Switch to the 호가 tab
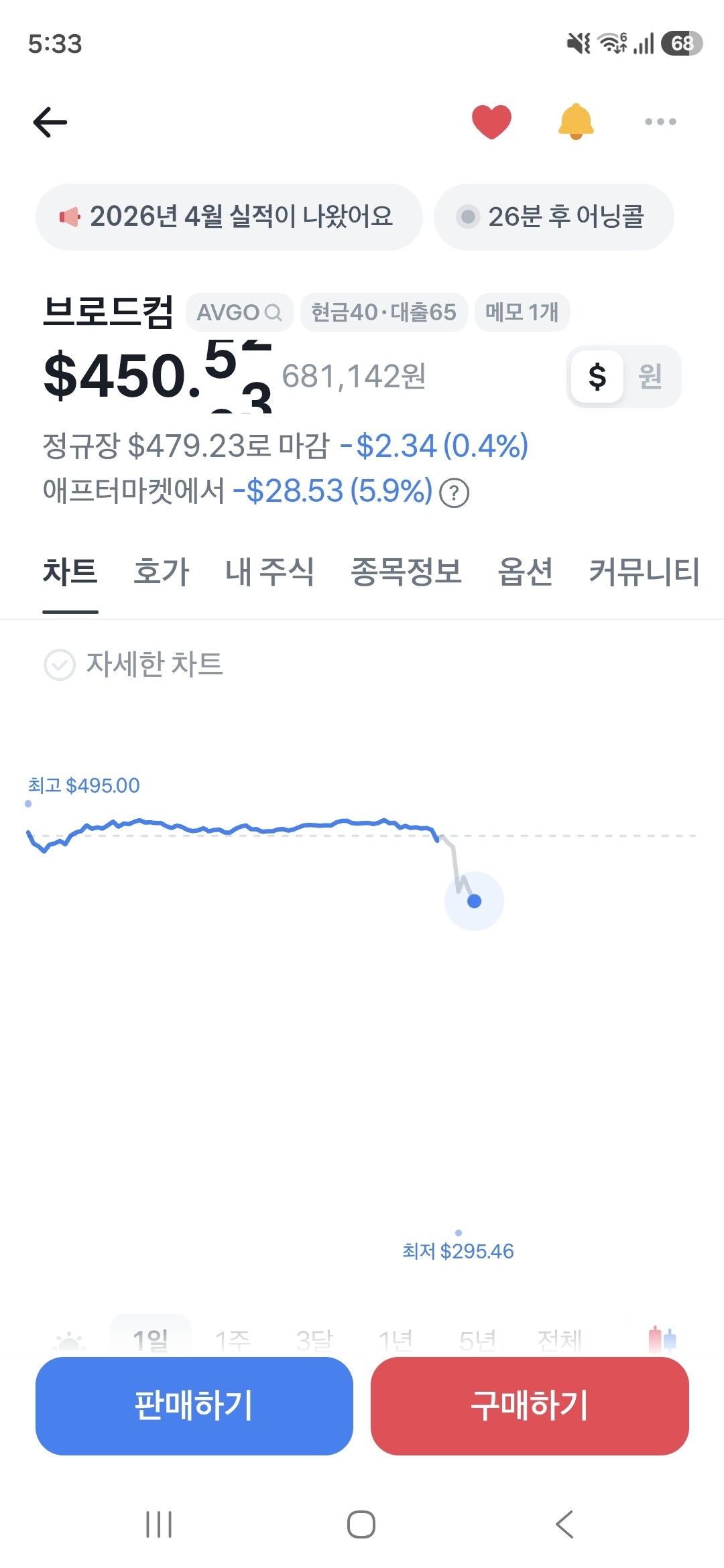The image size is (724, 1568). 162,572
